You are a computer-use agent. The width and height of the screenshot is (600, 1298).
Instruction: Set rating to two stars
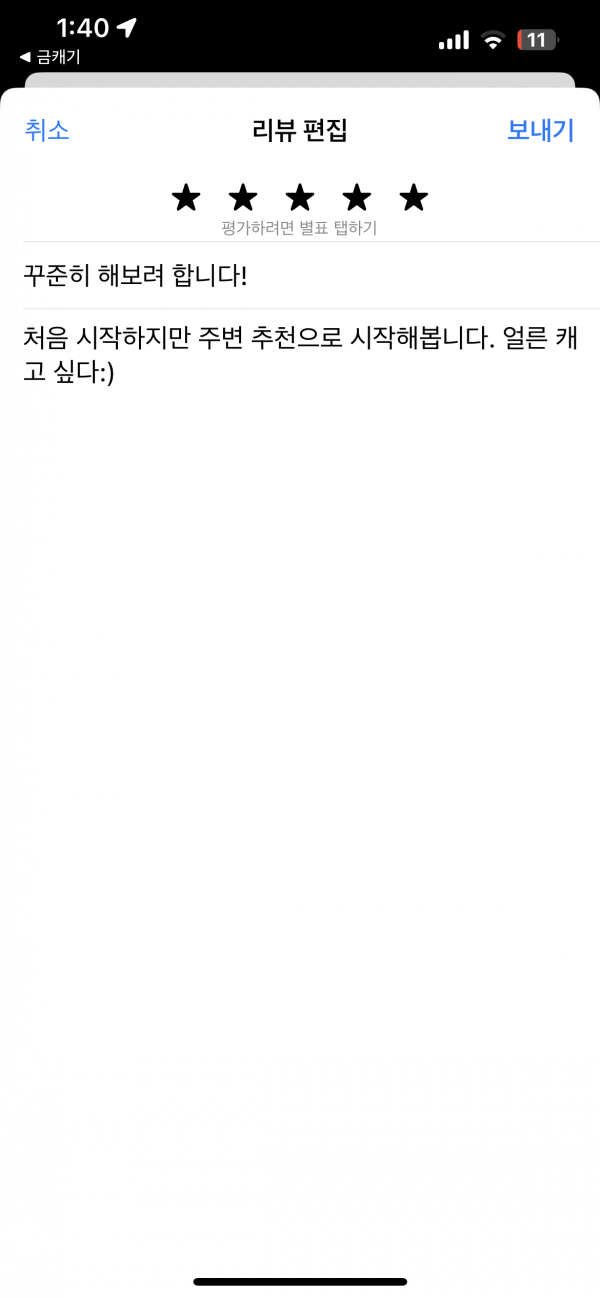coord(243,198)
